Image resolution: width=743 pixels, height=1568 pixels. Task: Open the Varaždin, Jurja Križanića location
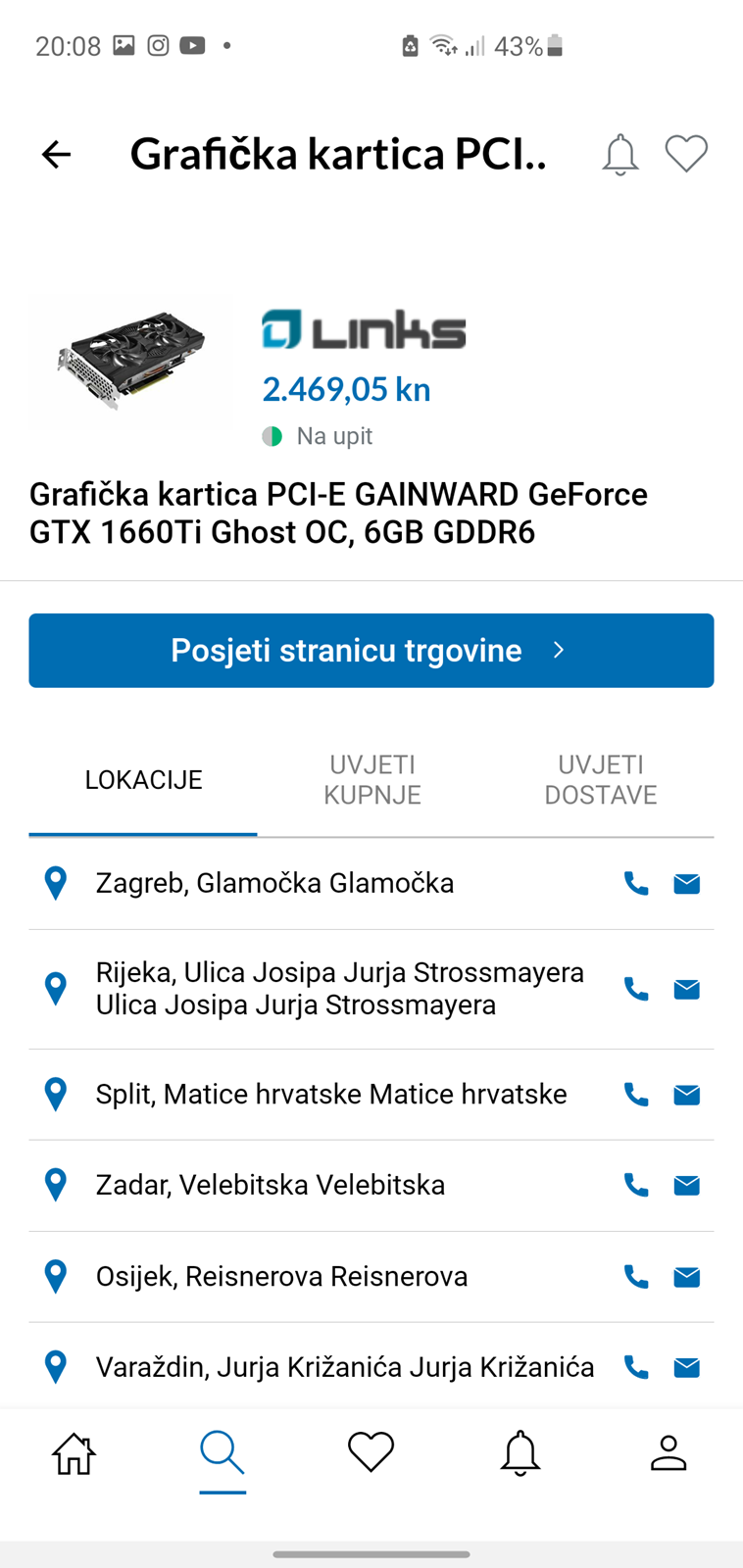[345, 1367]
